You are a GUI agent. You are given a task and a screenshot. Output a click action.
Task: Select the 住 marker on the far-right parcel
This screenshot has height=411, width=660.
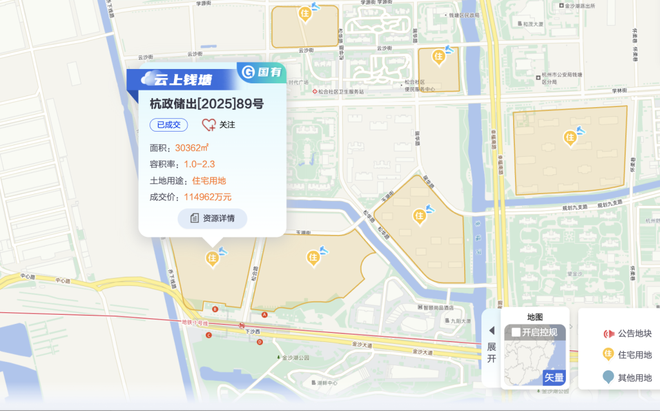pos(570,137)
